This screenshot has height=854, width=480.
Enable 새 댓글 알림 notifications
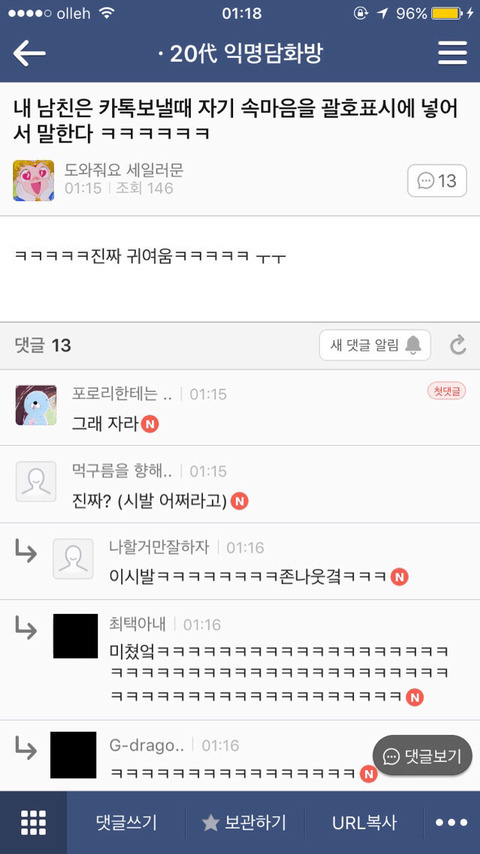tap(375, 345)
